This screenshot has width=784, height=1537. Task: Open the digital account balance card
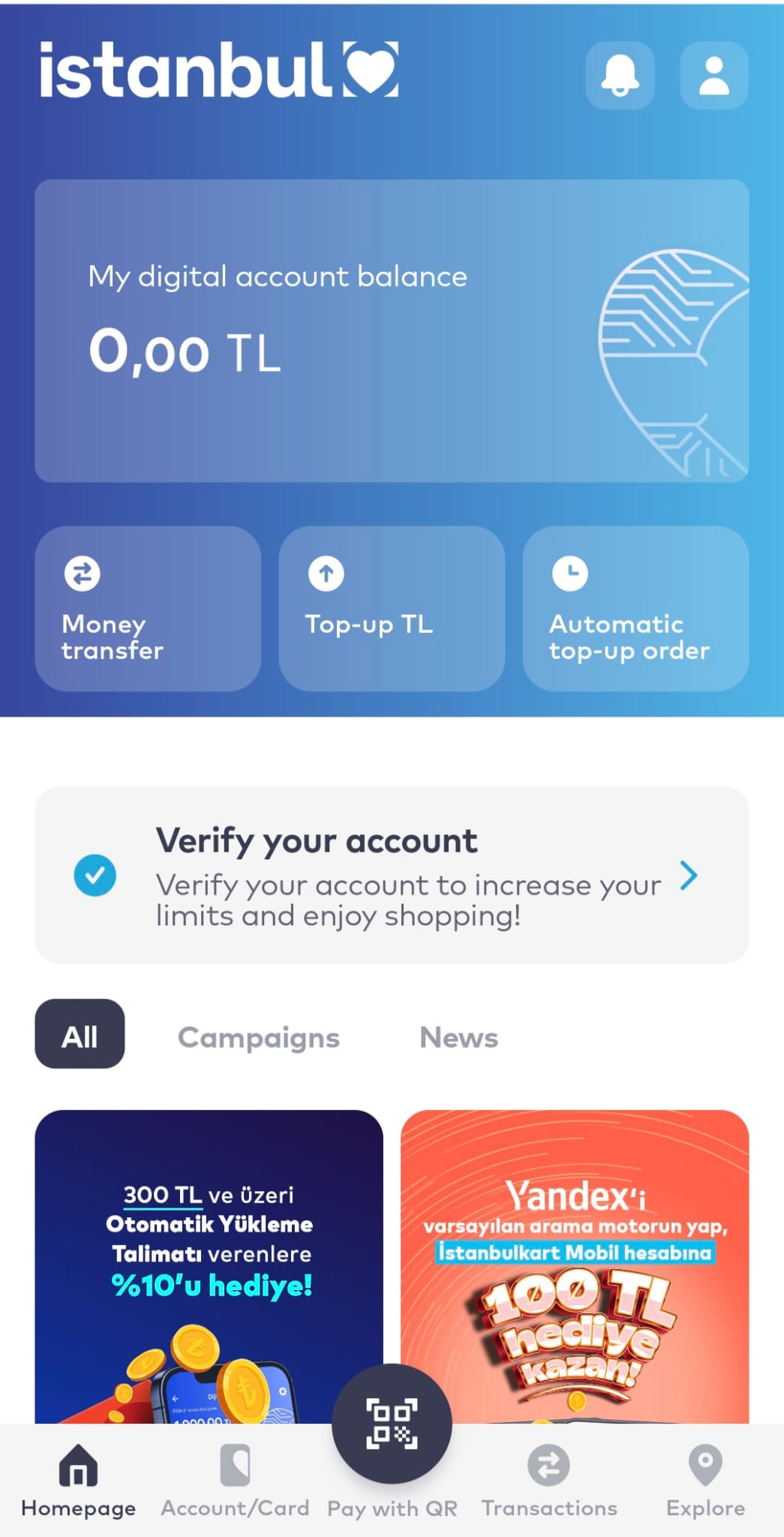(x=392, y=330)
